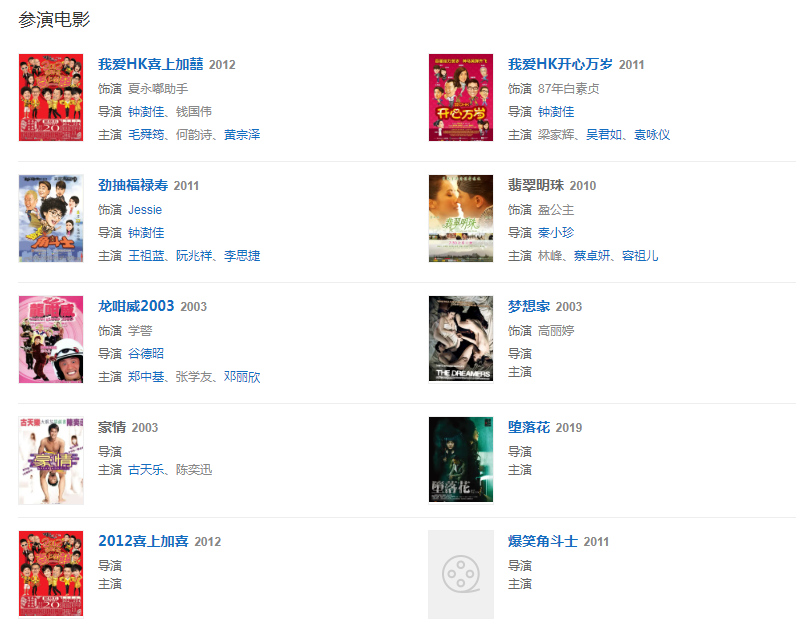Open the movie title 我爱HK喜上加囍
The height and width of the screenshot is (626, 796).
pyautogui.click(x=150, y=64)
